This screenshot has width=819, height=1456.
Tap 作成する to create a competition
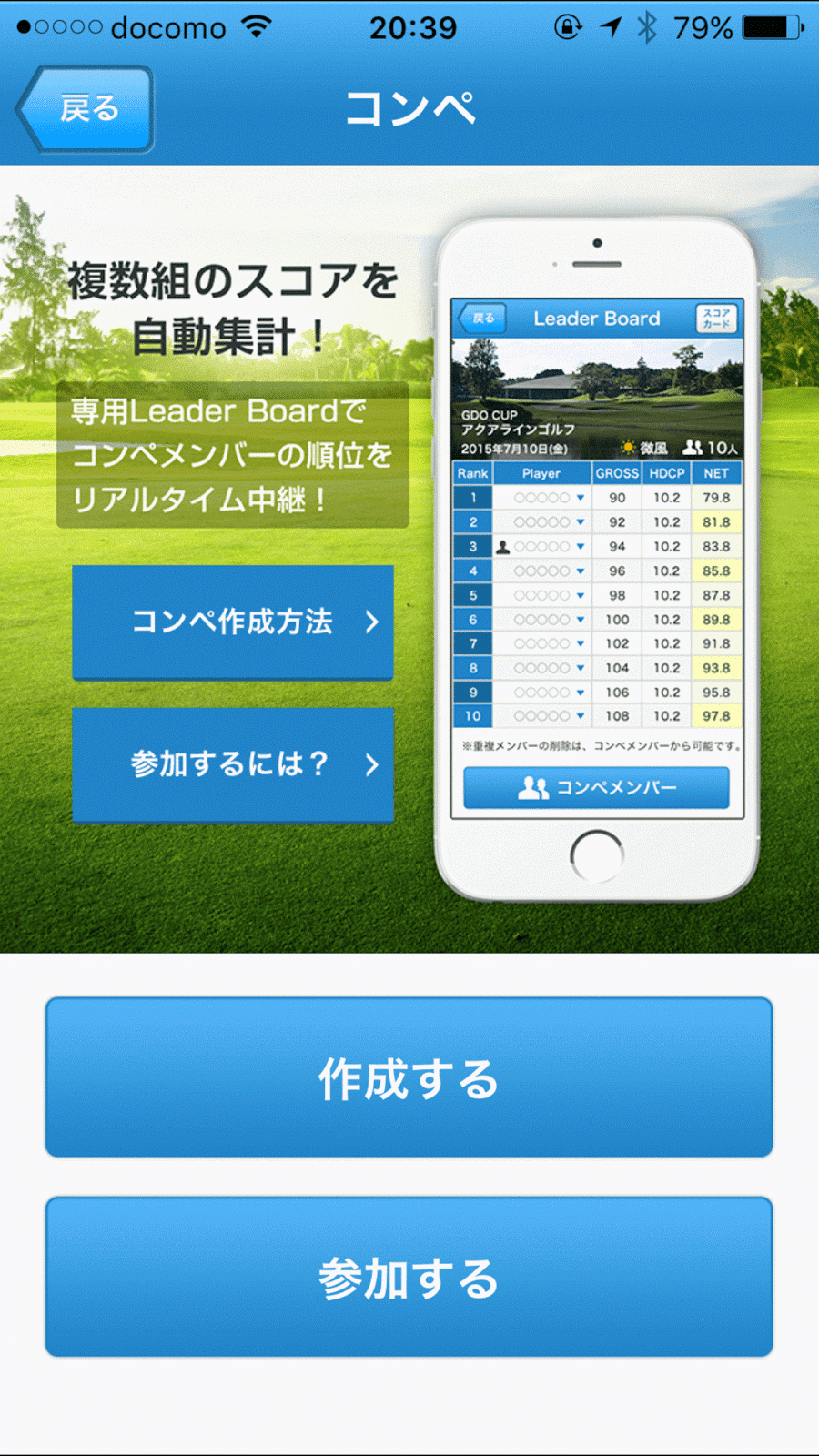pos(409,1077)
